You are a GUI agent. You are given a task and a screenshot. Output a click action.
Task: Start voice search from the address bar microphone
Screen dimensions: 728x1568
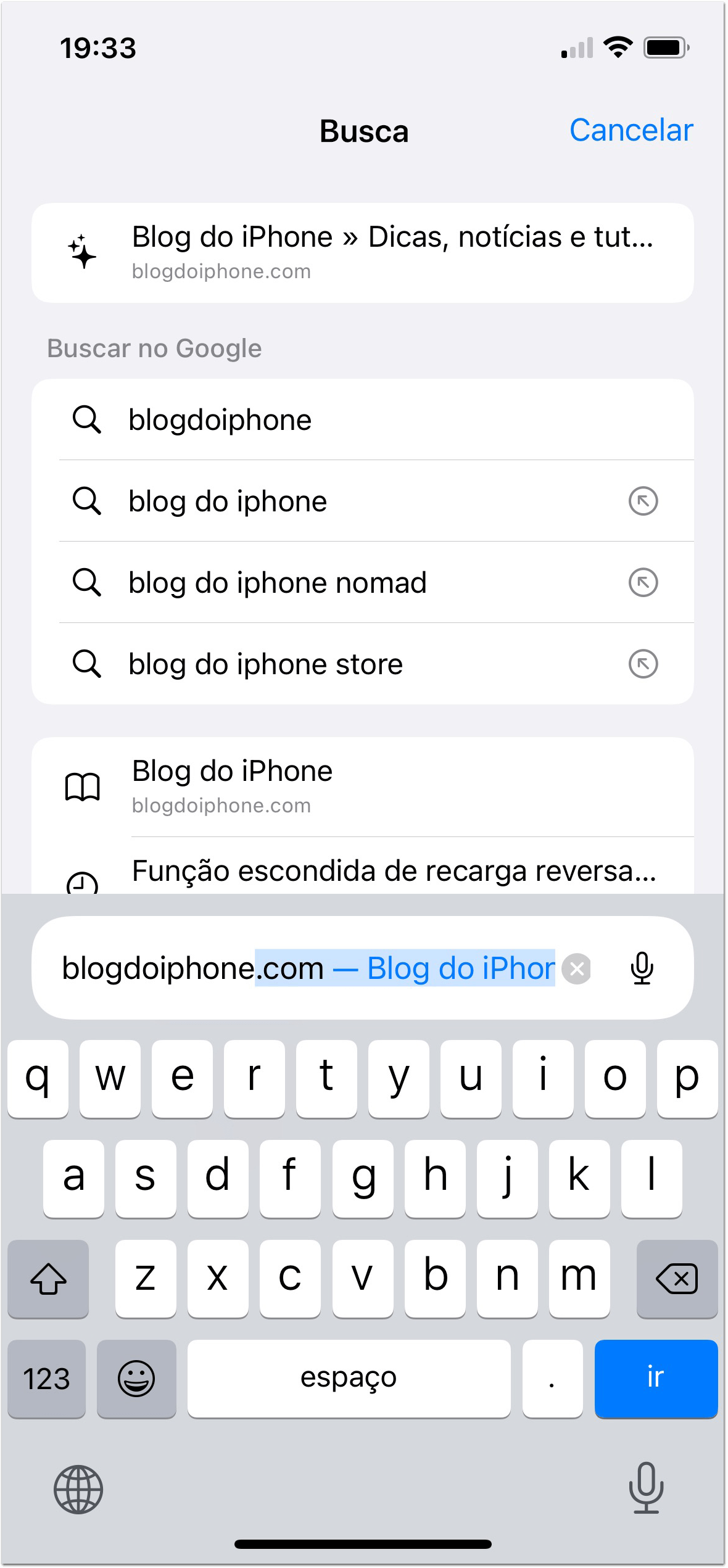642,968
